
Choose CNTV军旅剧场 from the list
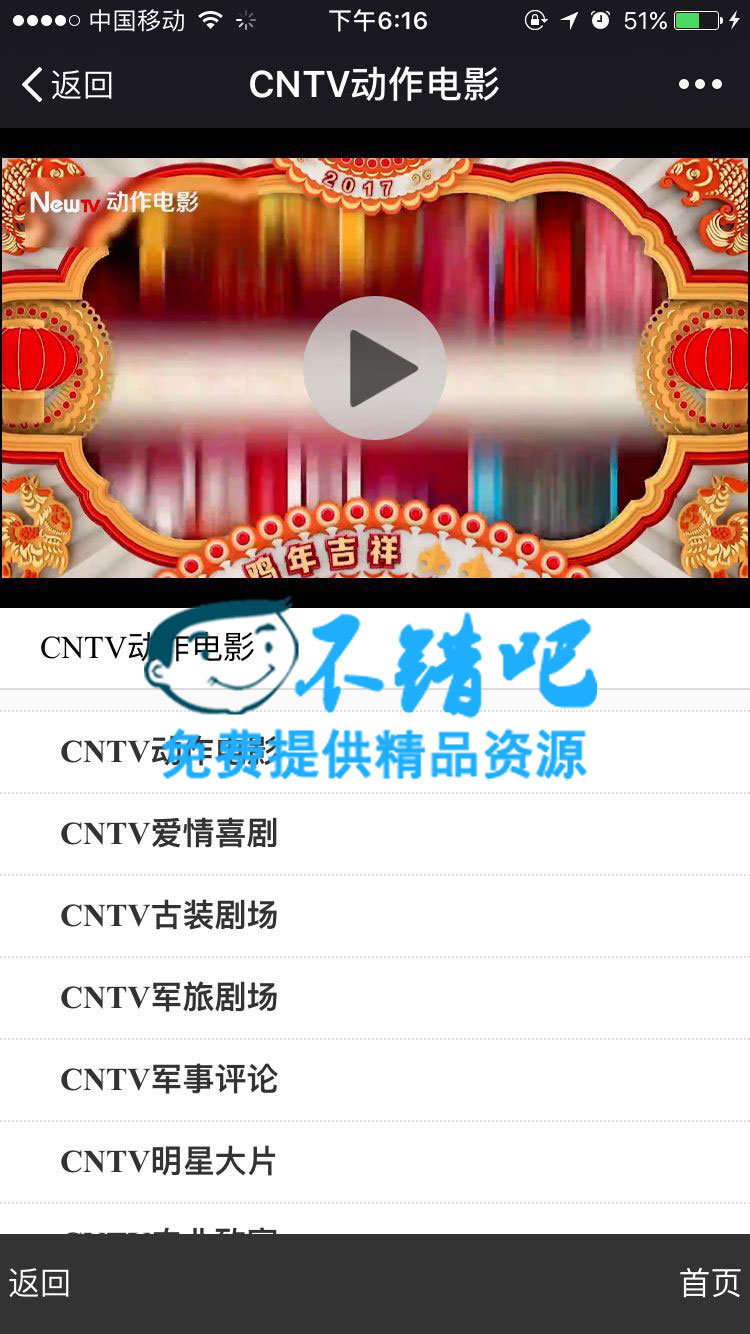coord(169,997)
